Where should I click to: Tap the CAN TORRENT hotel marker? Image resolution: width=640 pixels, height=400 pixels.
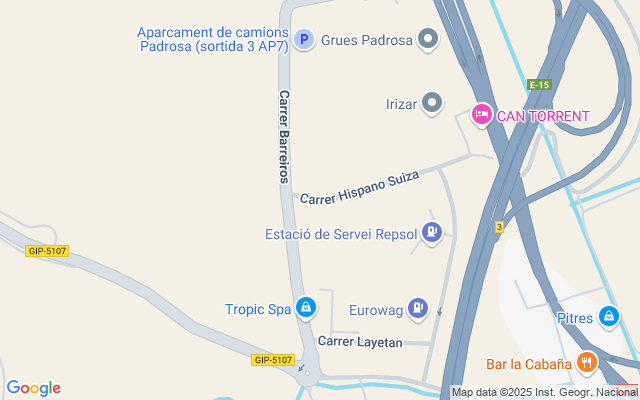coord(482,116)
